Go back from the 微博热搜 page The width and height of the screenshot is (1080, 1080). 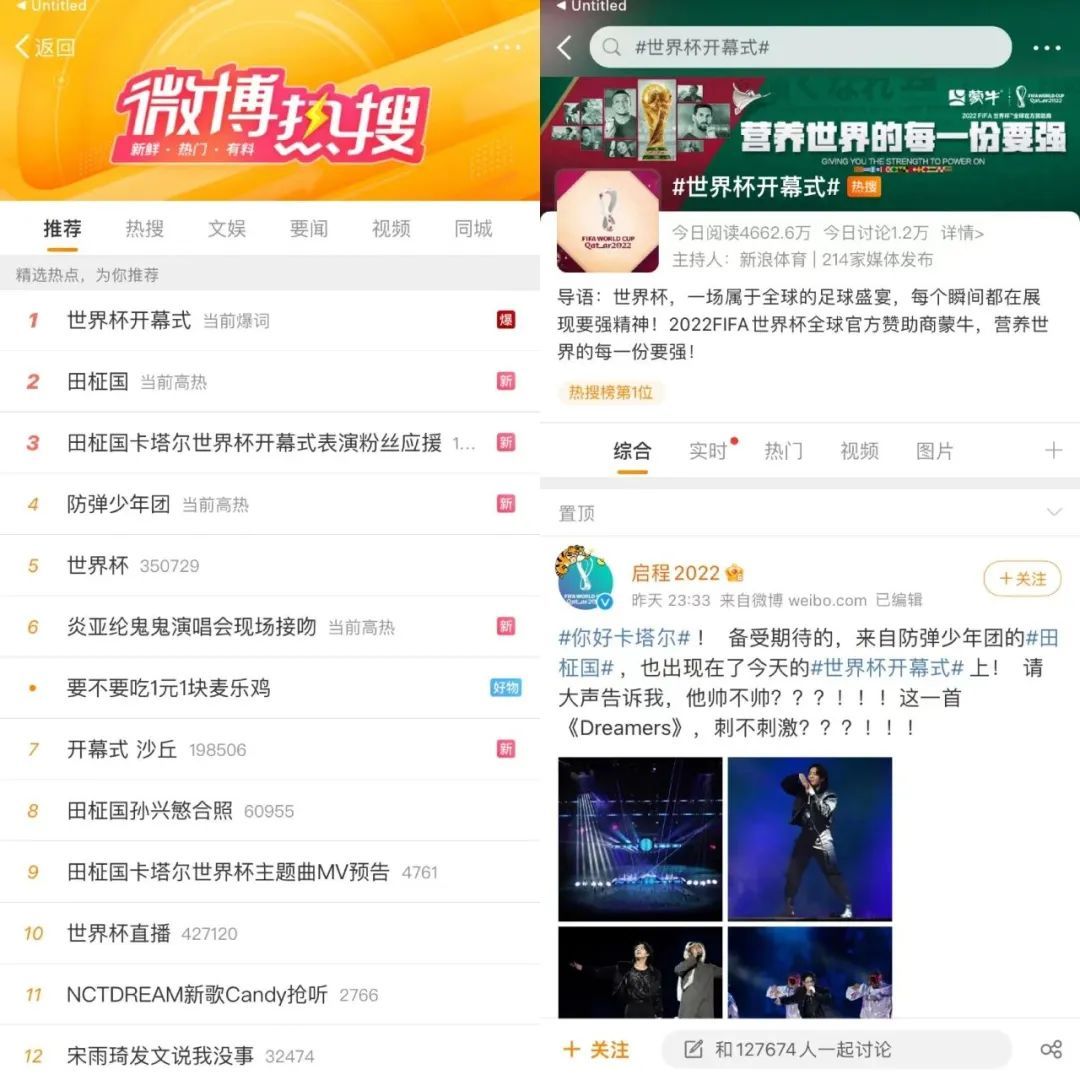[x=44, y=47]
